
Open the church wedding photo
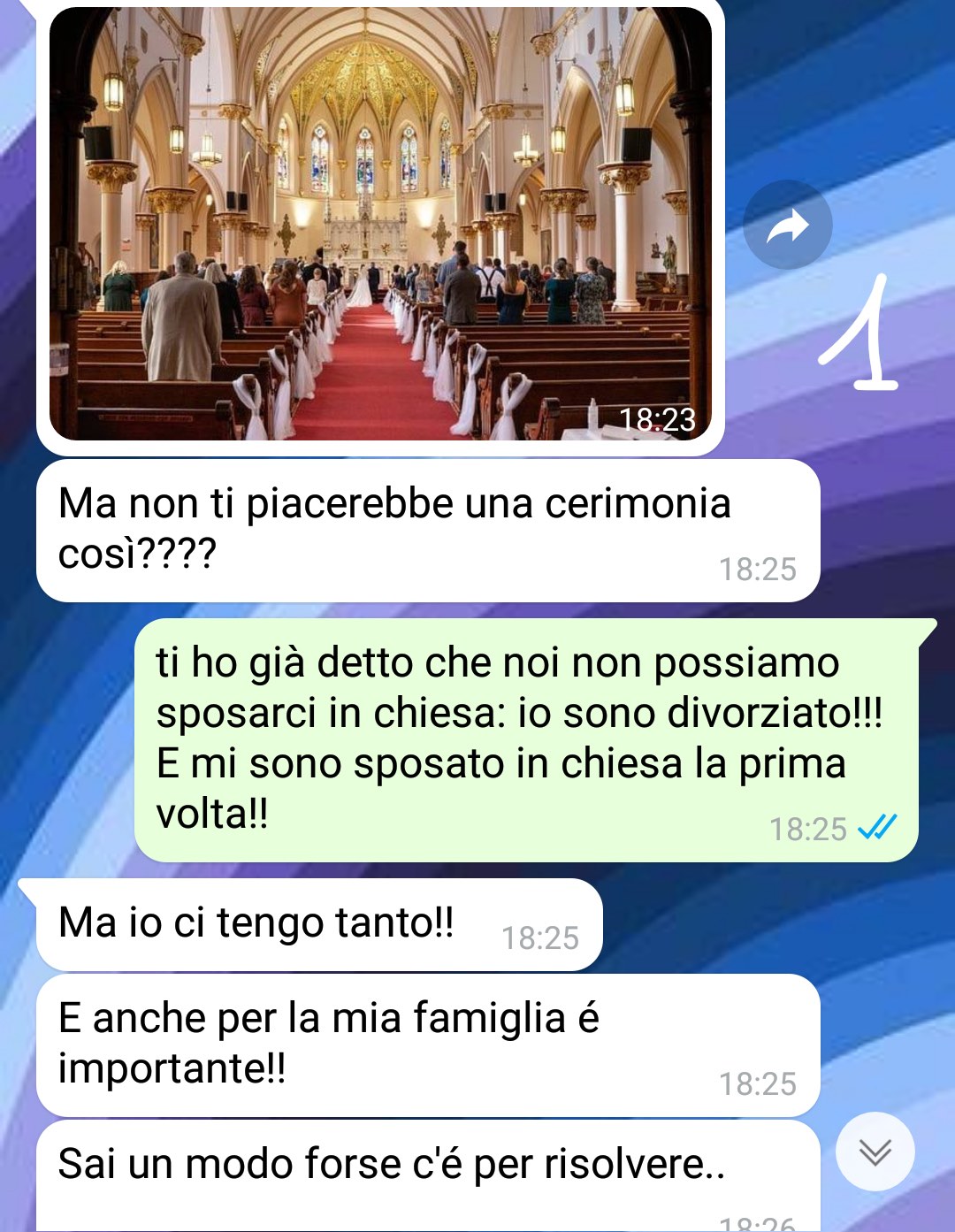pos(380,223)
